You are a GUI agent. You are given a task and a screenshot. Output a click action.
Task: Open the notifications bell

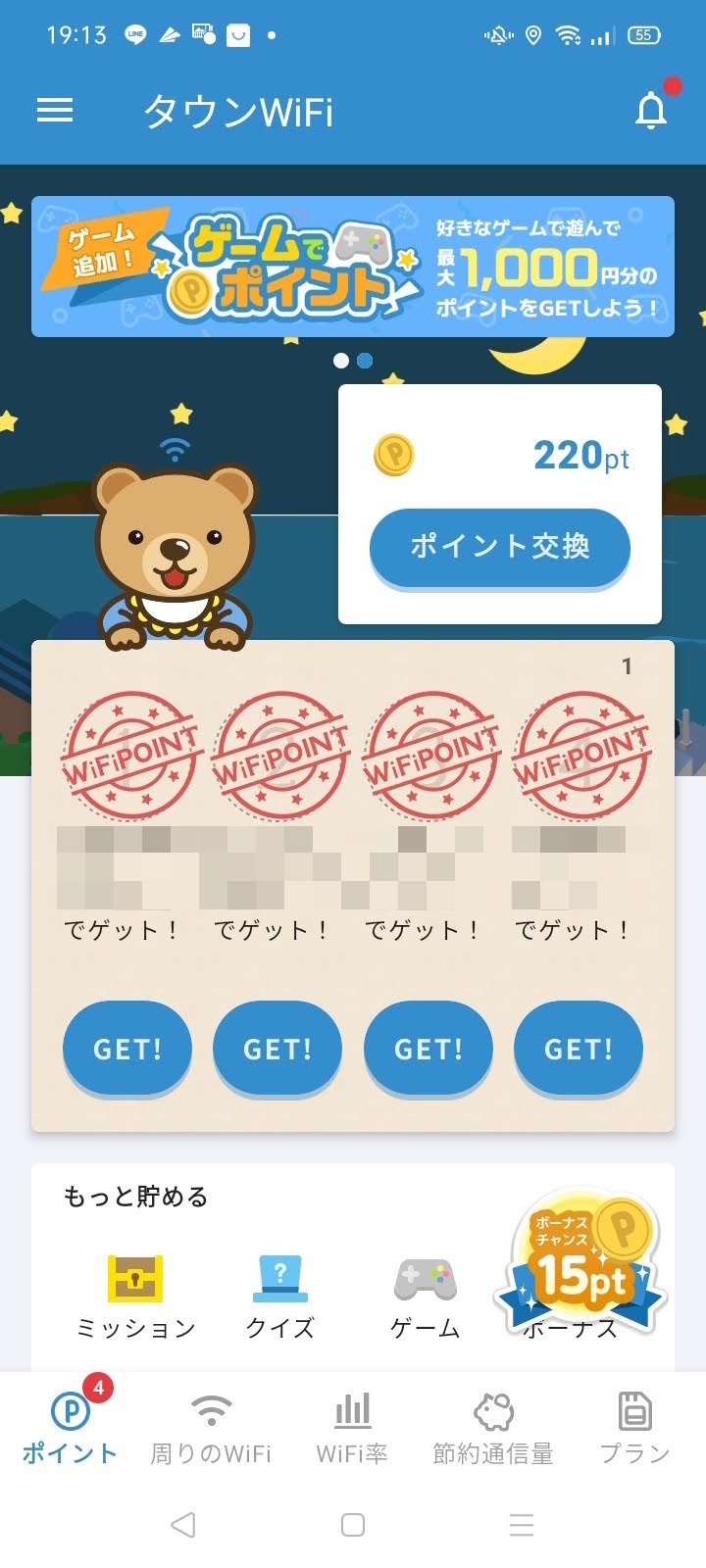(651, 111)
